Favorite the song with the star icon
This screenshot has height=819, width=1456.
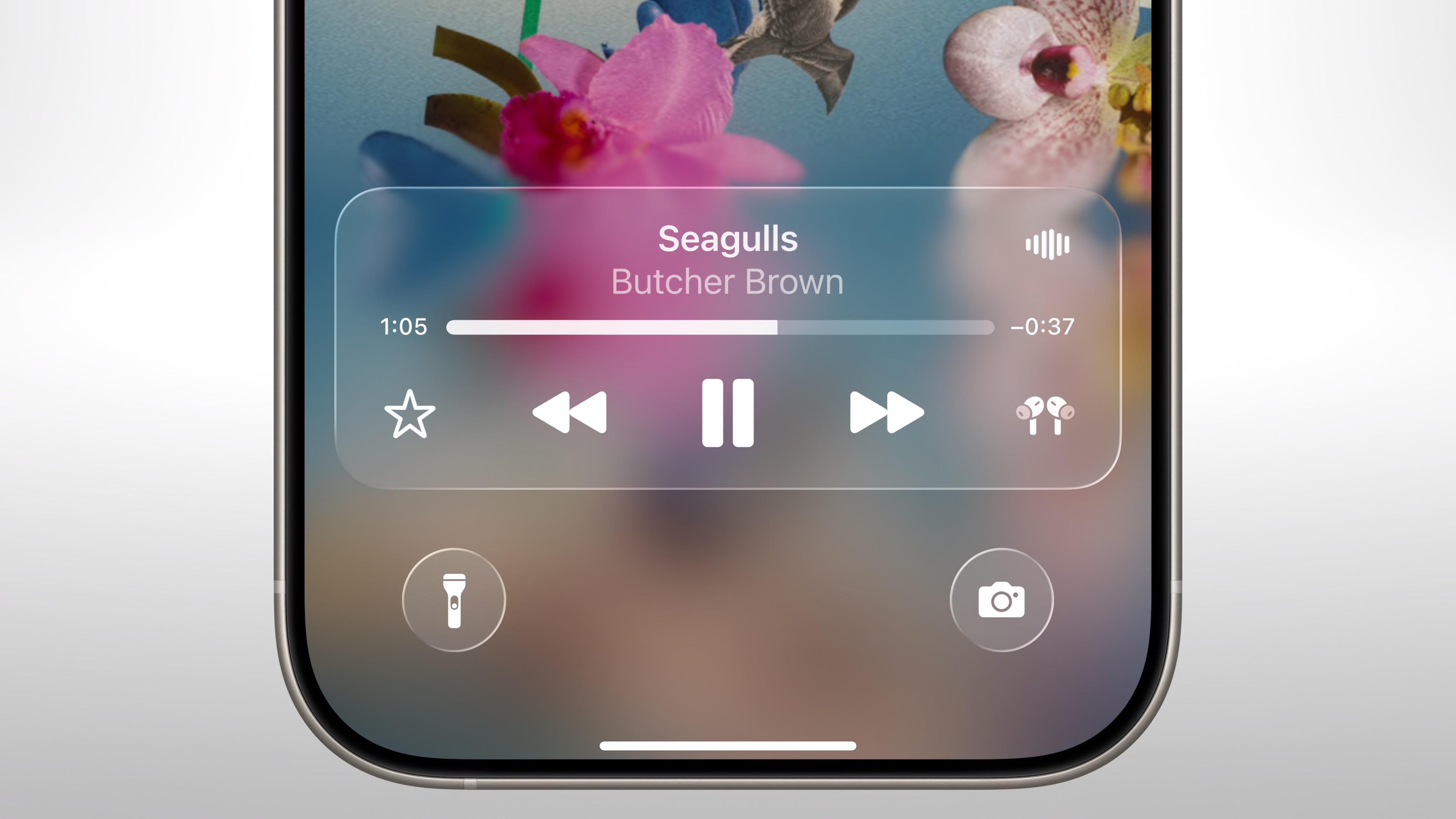pos(410,414)
